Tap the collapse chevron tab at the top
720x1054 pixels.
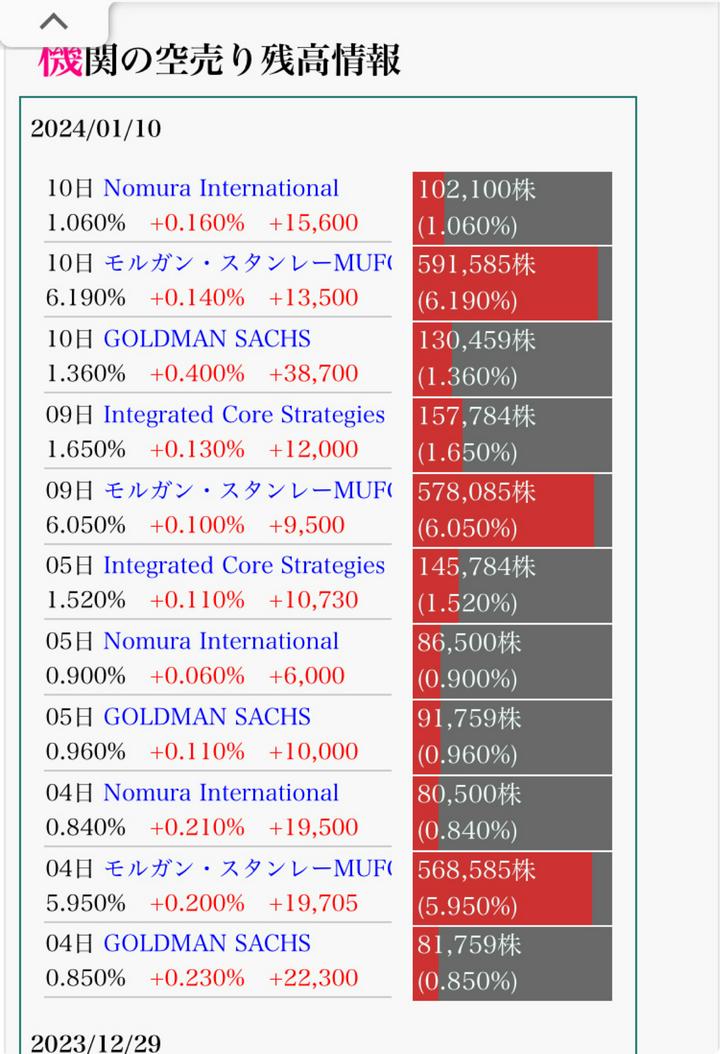pyautogui.click(x=56, y=22)
